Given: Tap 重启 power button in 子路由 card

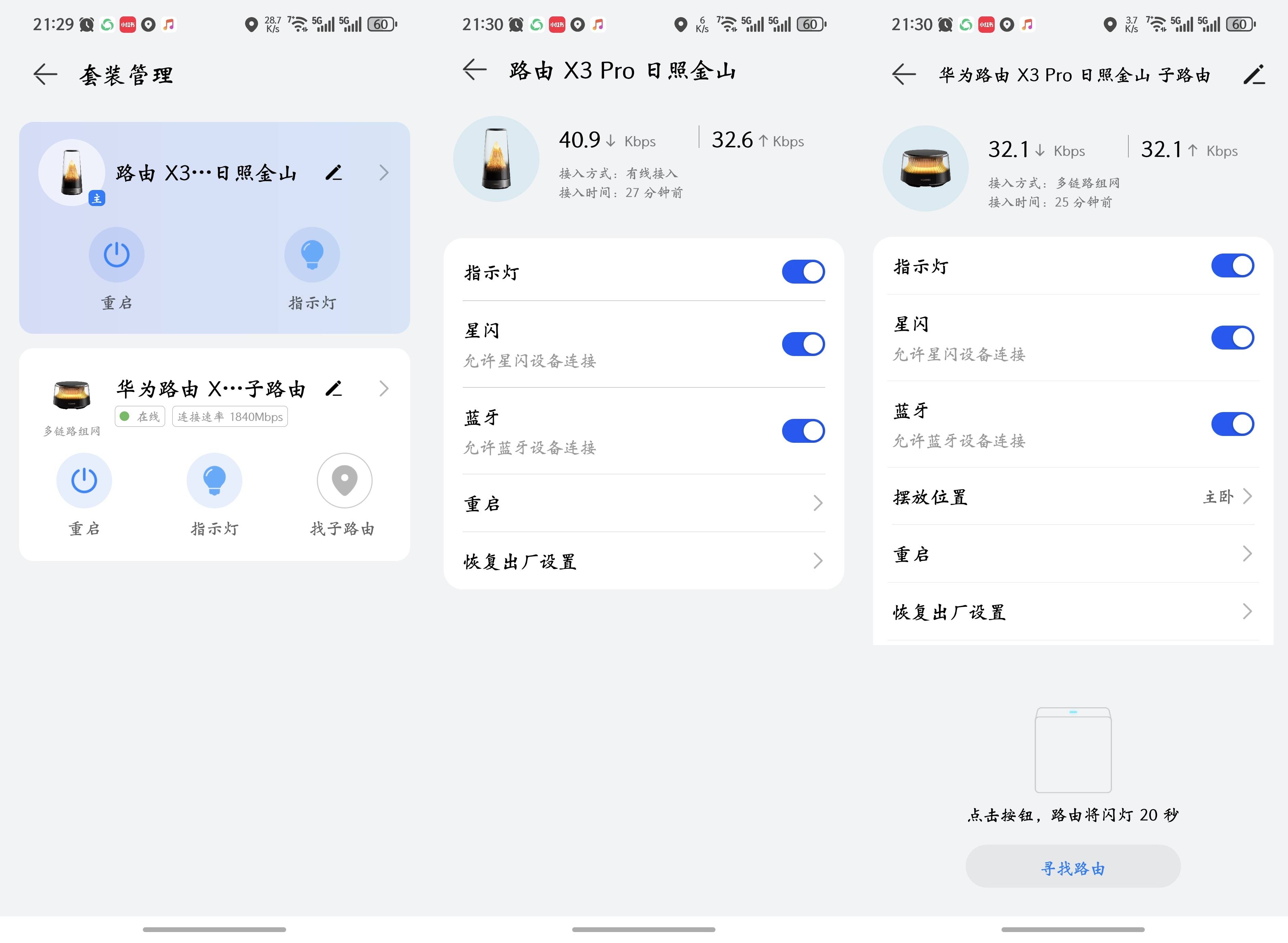Looking at the screenshot, I should (84, 481).
